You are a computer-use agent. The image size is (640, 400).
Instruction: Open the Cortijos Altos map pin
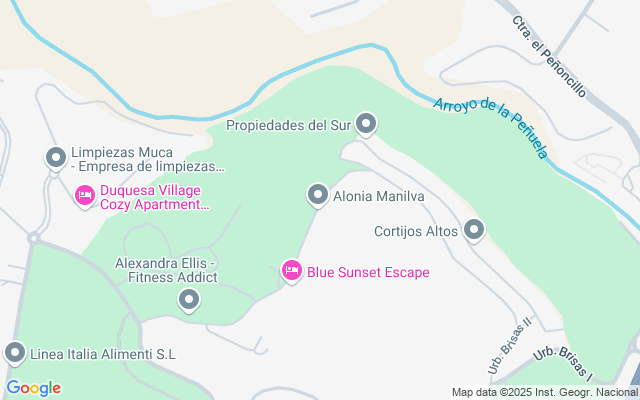coord(474,230)
